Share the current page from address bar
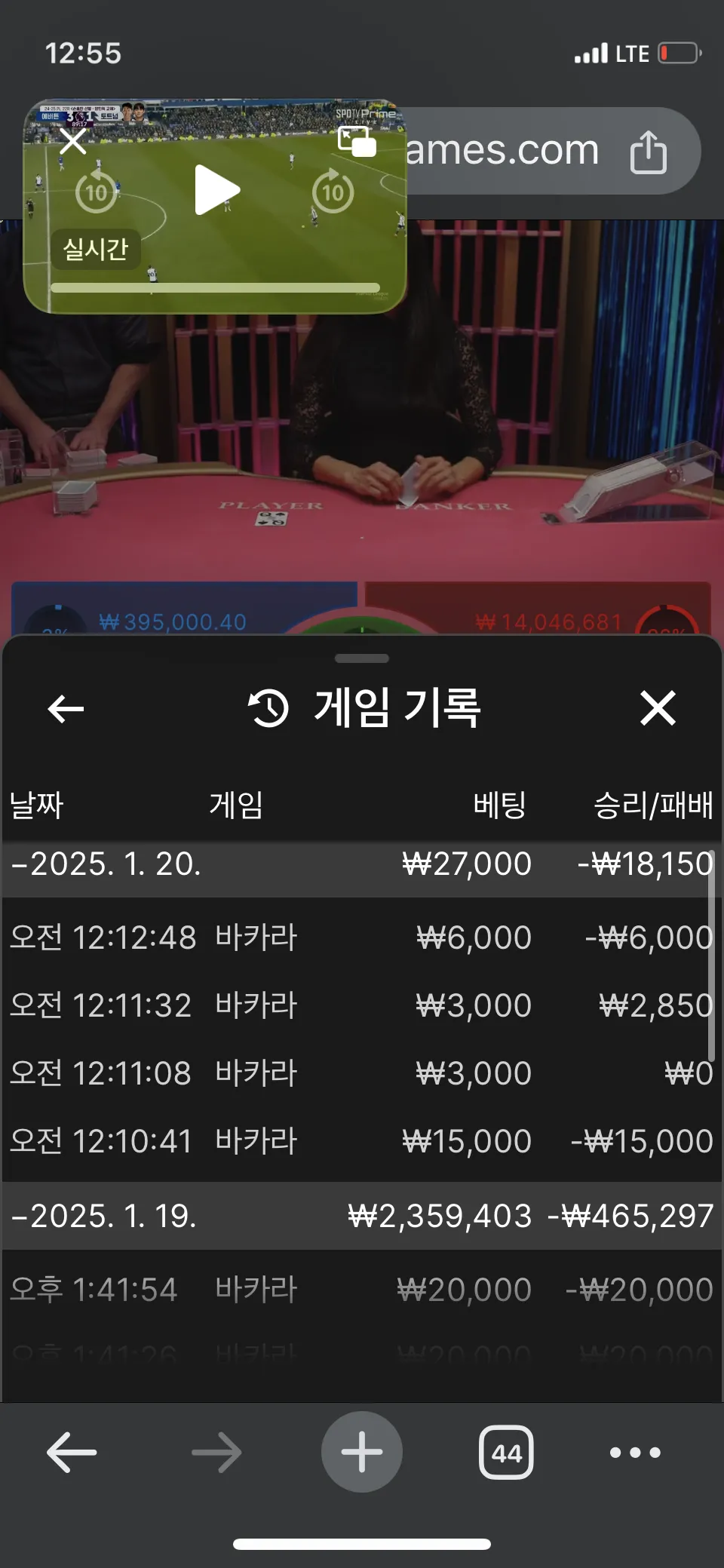Image resolution: width=724 pixels, height=1568 pixels. 649,152
